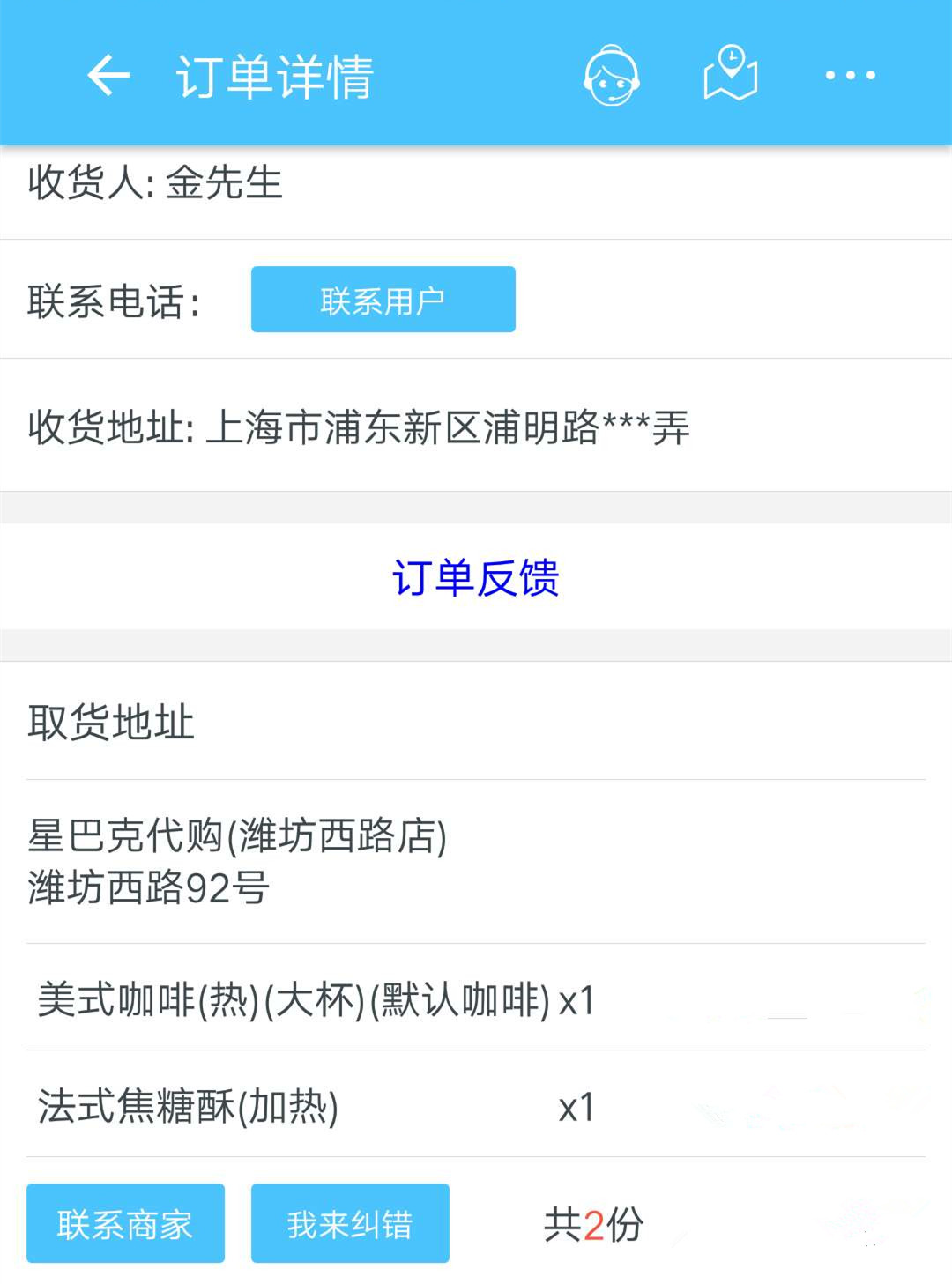This screenshot has height=1284, width=952.
Task: Tap the 订单详情 title in the header
Action: coord(275,75)
